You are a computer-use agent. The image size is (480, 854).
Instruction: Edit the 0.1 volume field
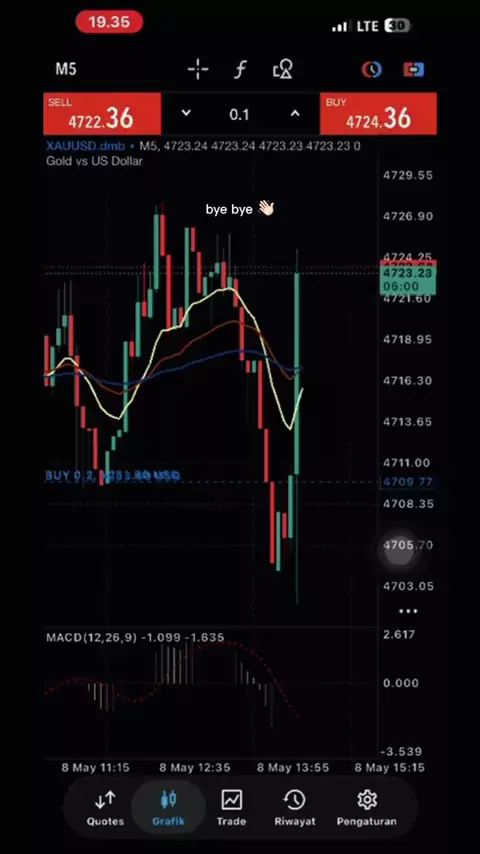[x=239, y=114]
